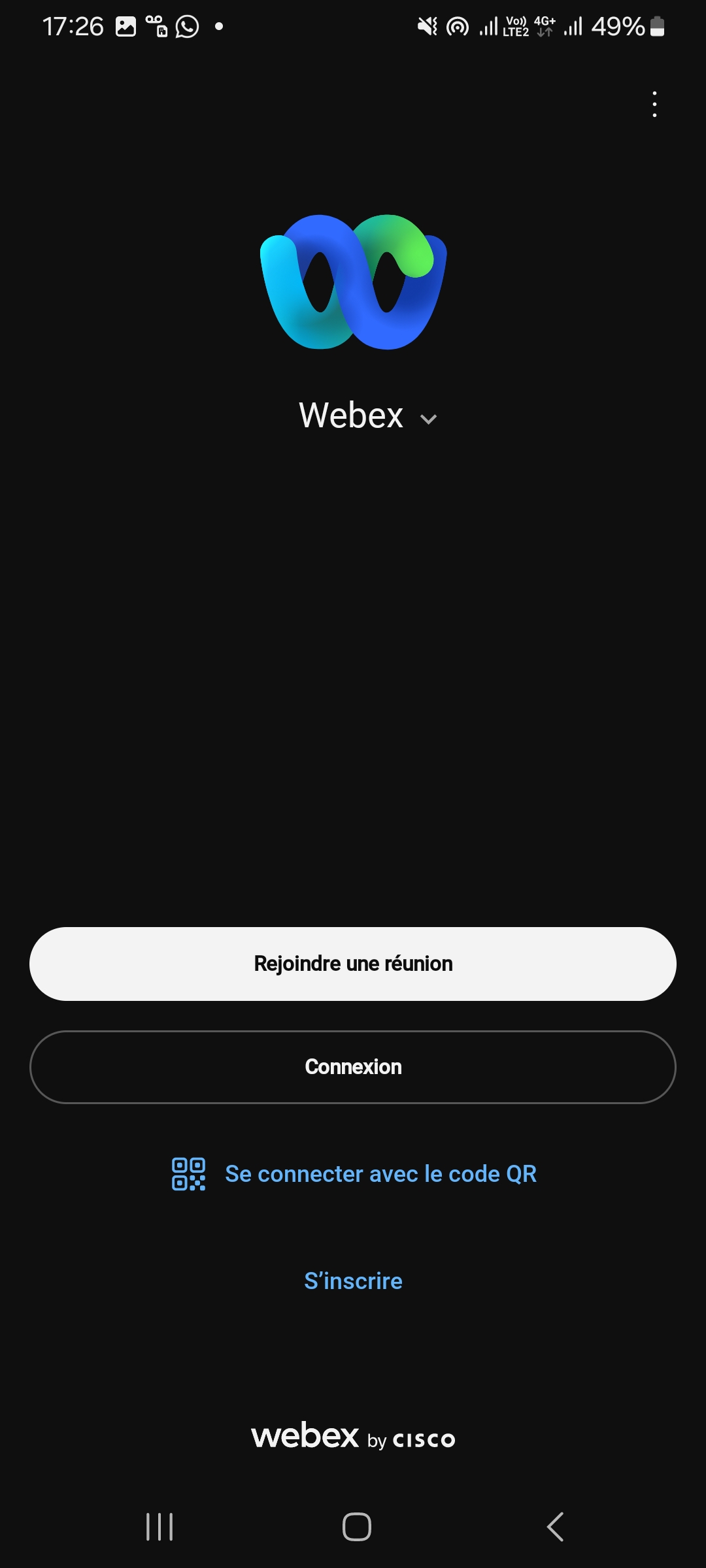Go back with the system back button
706x1568 pixels.
[x=555, y=1527]
